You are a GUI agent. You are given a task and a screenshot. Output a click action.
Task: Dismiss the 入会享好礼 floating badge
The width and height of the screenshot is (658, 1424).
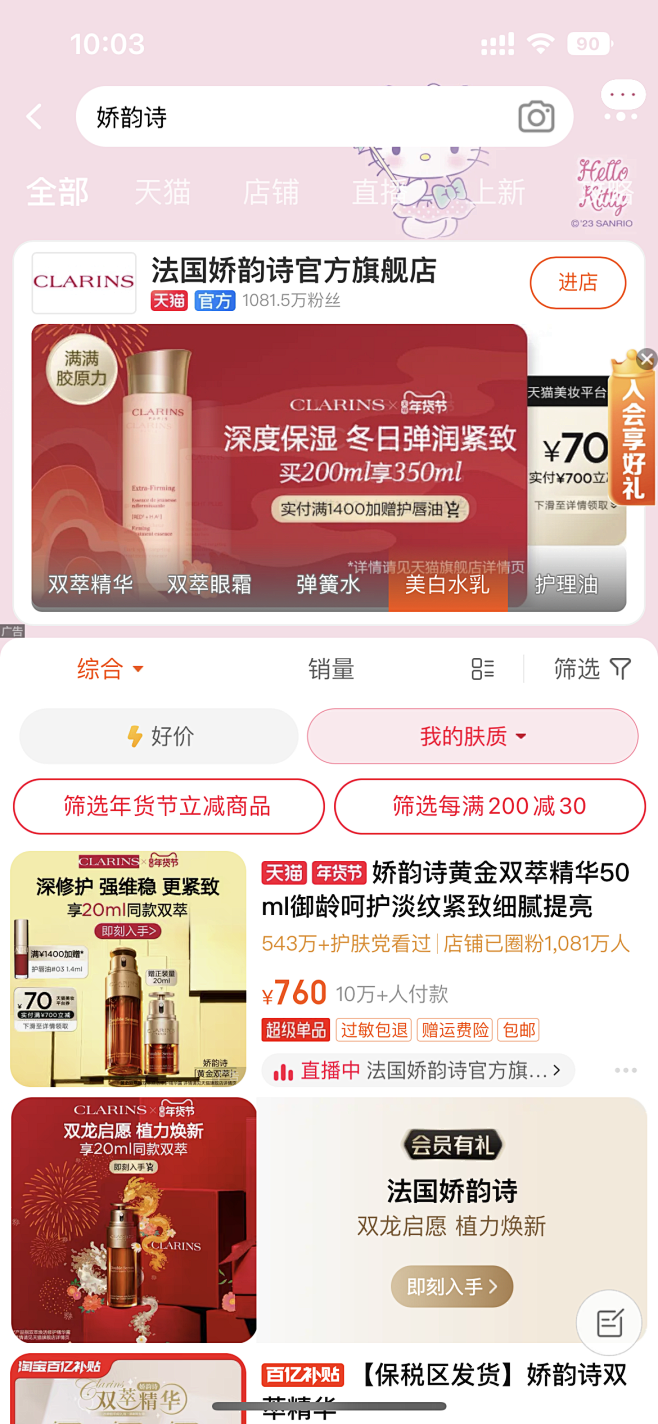click(x=647, y=358)
